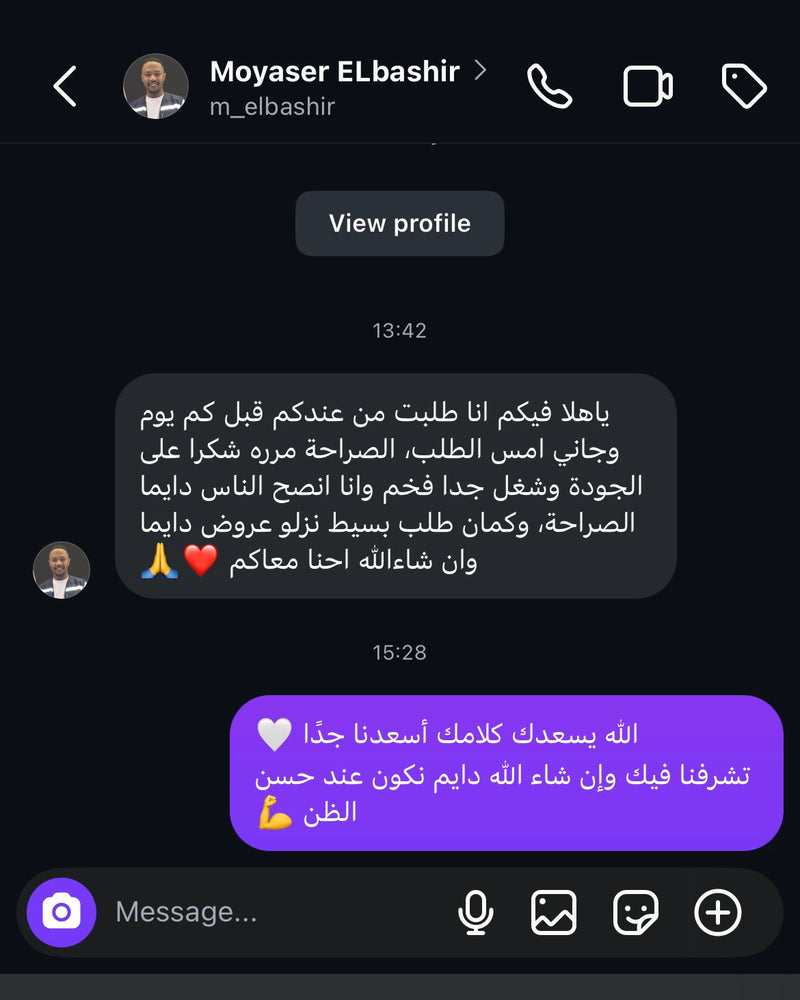Start a voice call with Moyaser ELbashir
The image size is (800, 1000).
549,87
